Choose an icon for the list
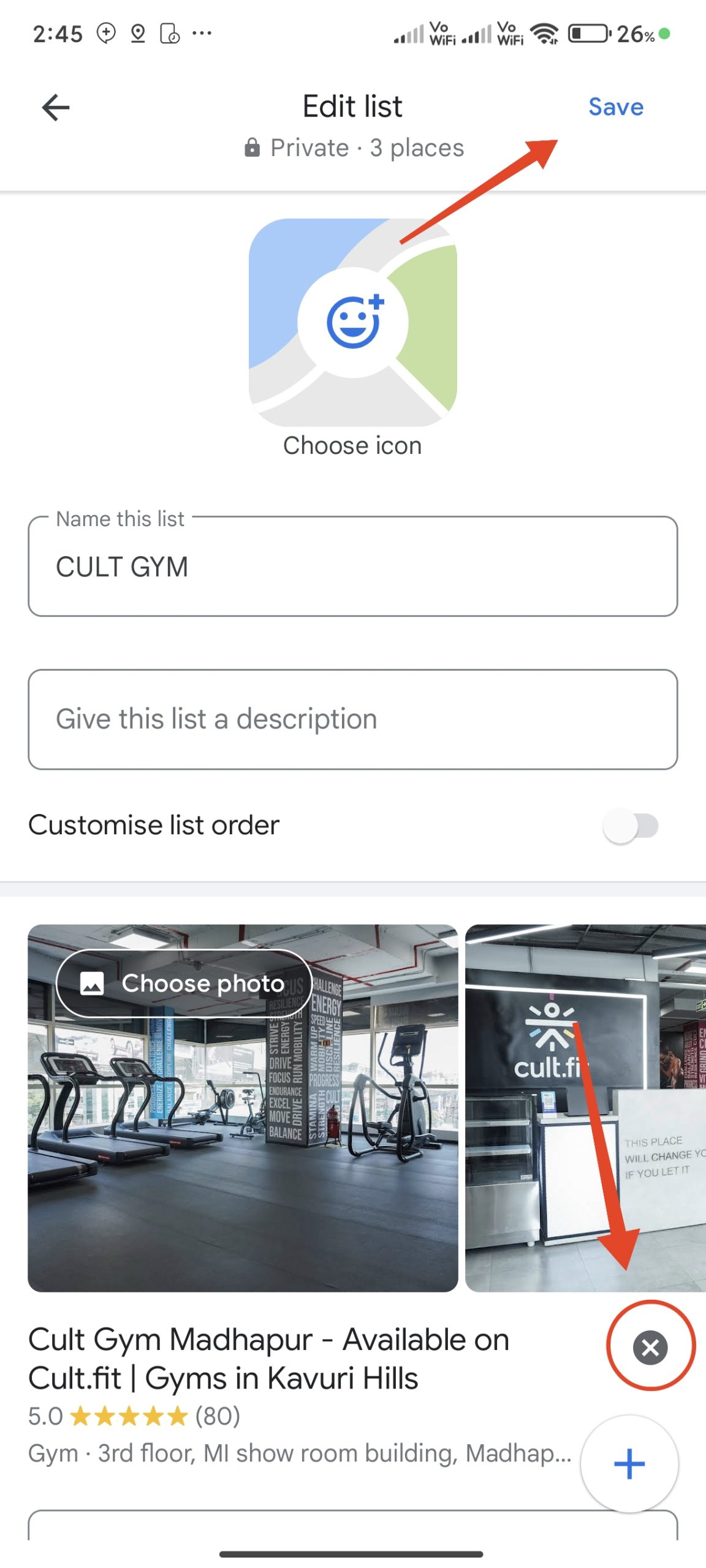The image size is (706, 1568). [x=352, y=323]
